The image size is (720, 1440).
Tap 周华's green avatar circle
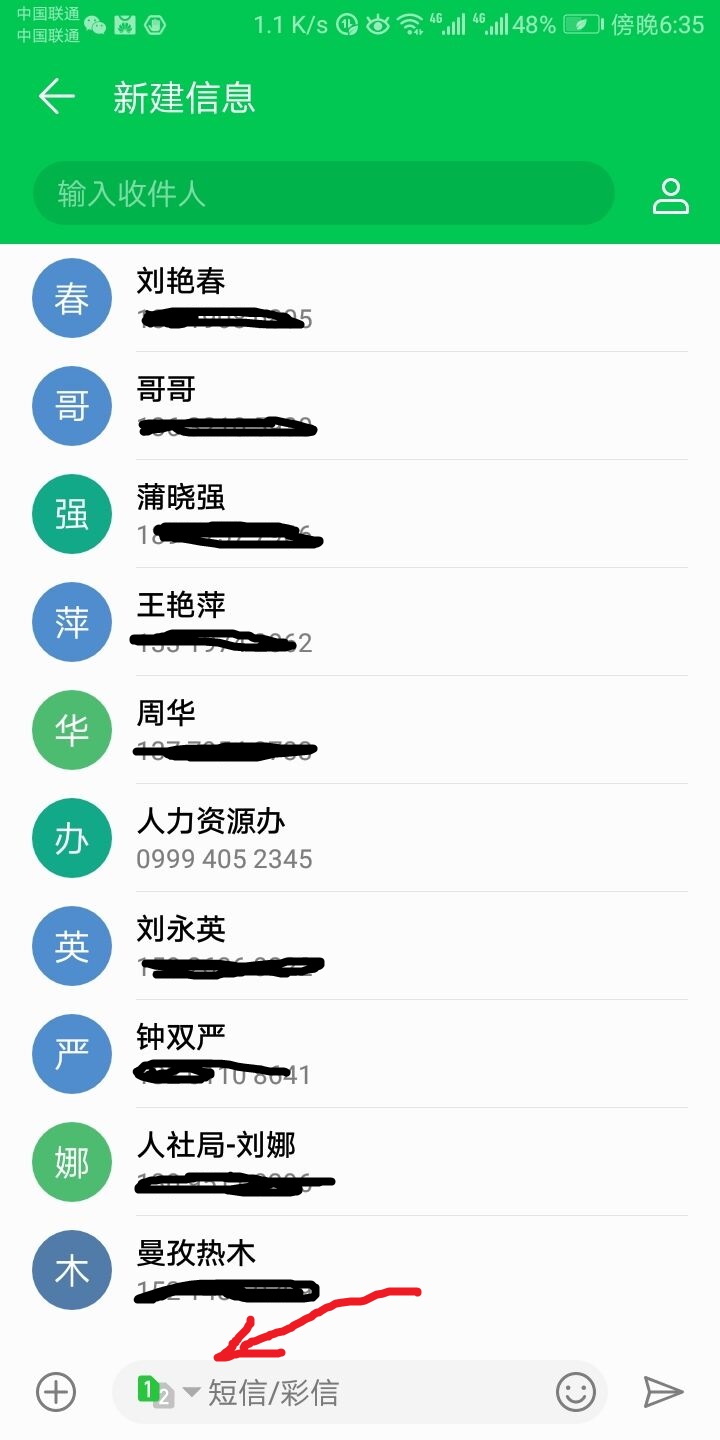71,730
